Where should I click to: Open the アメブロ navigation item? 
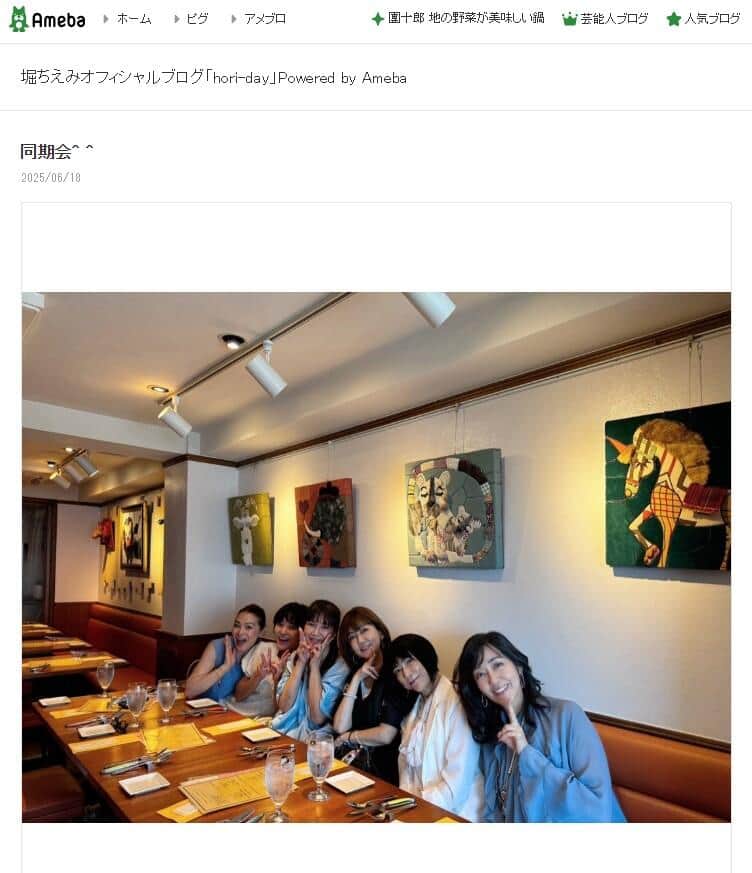coord(263,17)
